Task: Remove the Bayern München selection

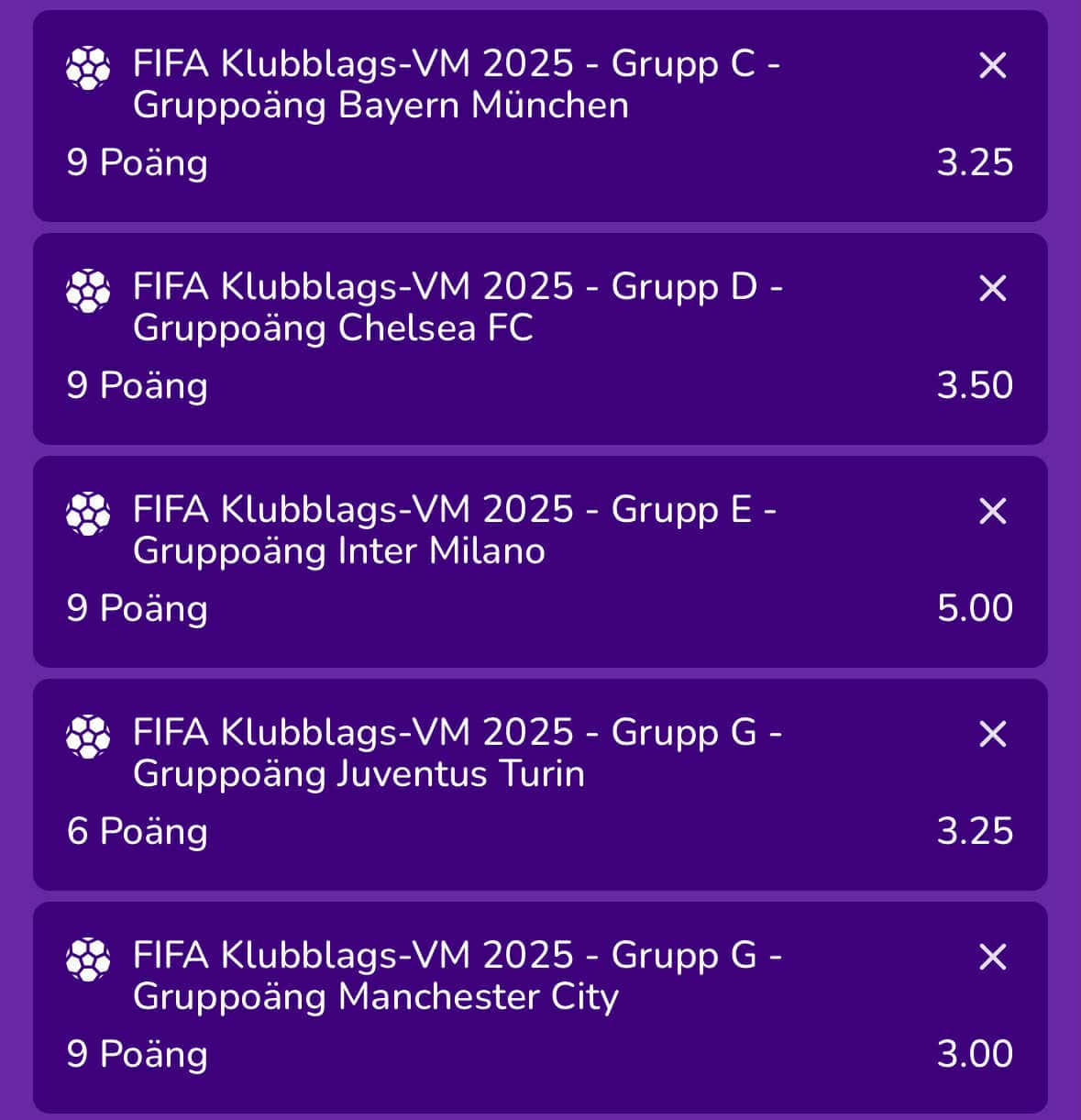Action: click(993, 66)
